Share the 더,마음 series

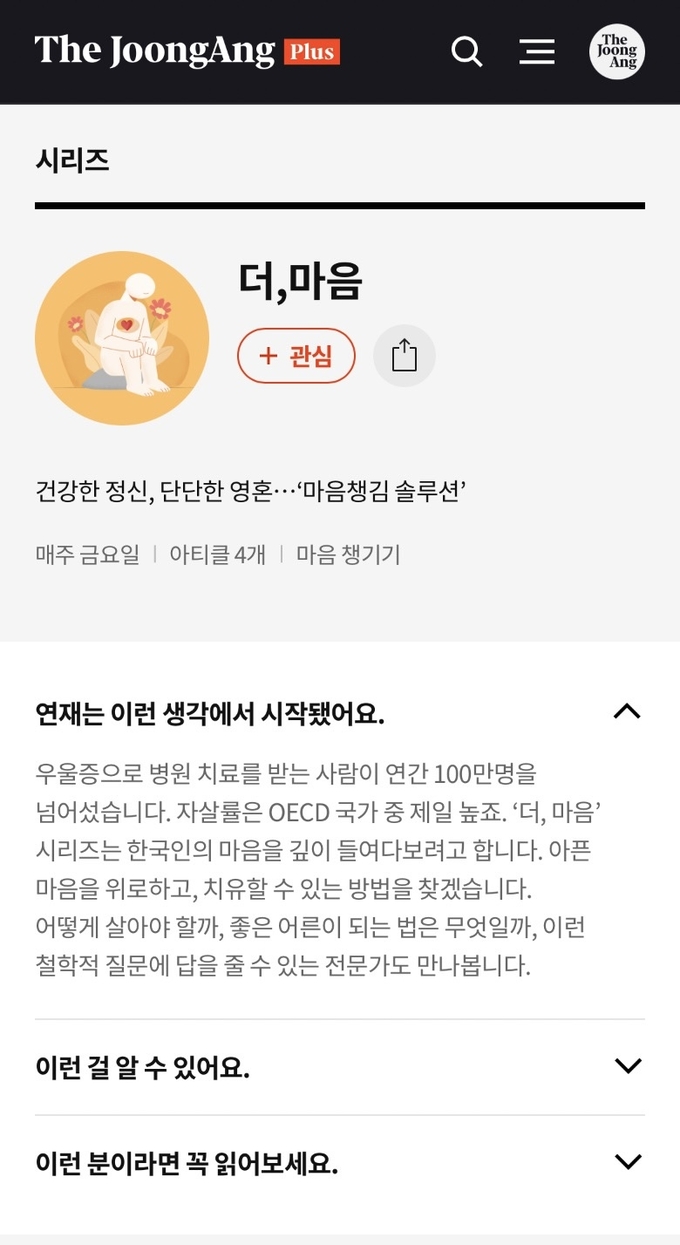click(x=404, y=355)
